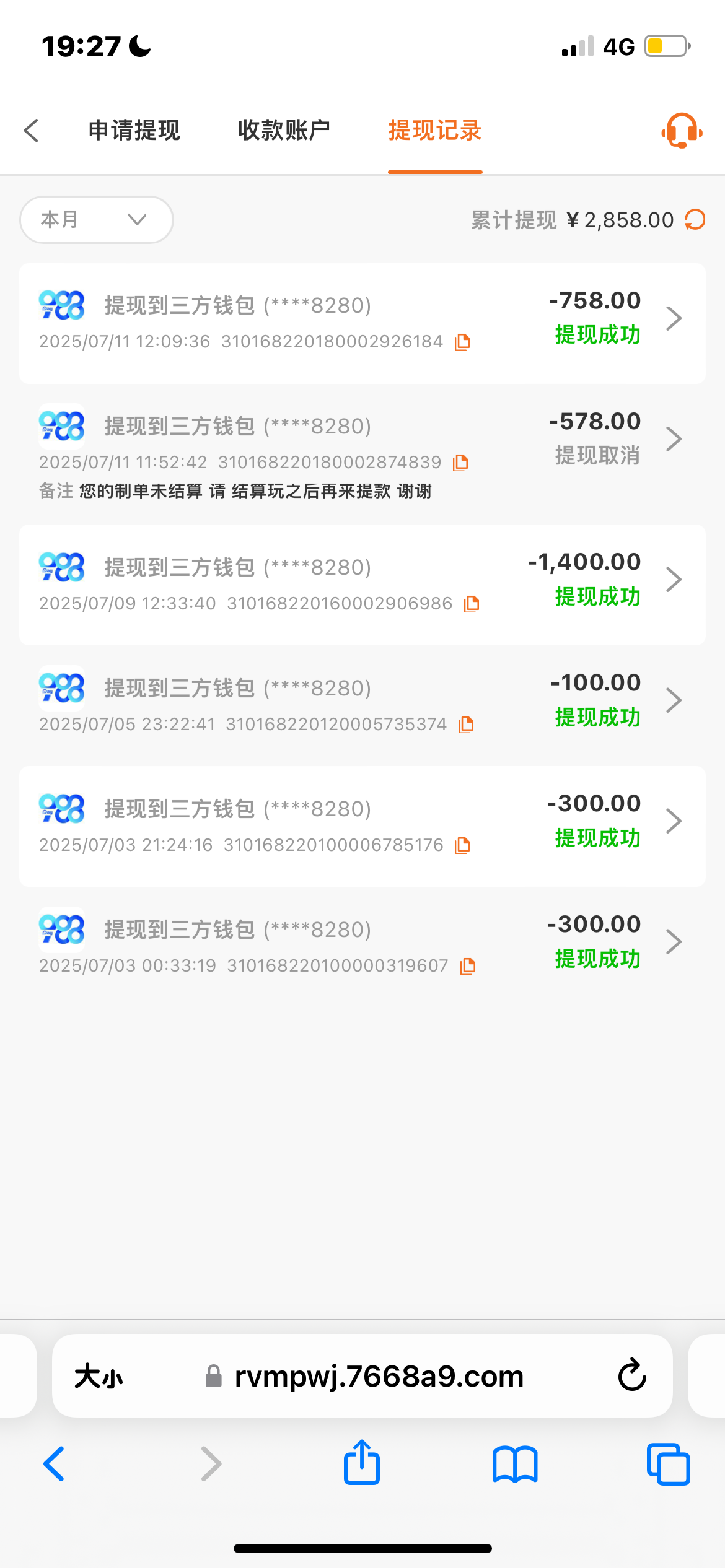Contact customer service via headset icon
Viewport: 725px width, 1568px height.
coord(681,131)
